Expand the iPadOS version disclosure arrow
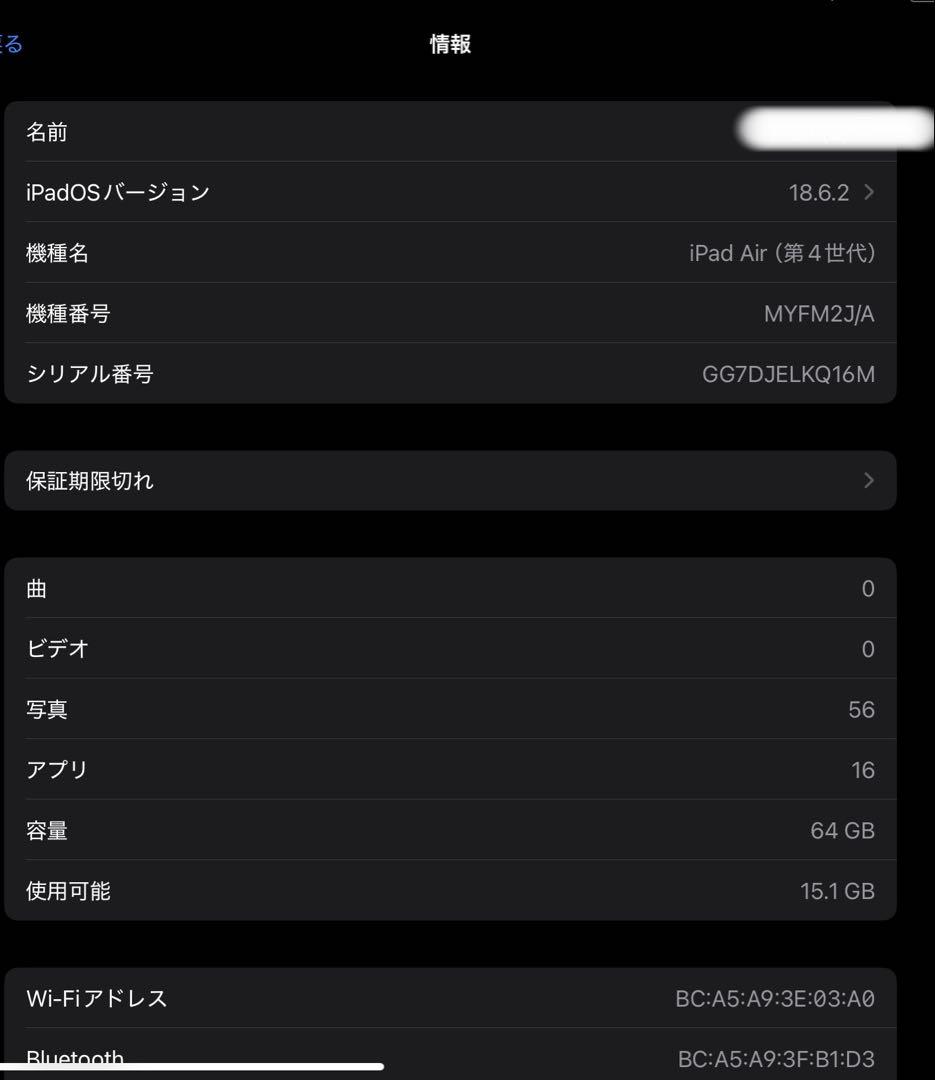This screenshot has height=1080, width=935. [x=868, y=192]
